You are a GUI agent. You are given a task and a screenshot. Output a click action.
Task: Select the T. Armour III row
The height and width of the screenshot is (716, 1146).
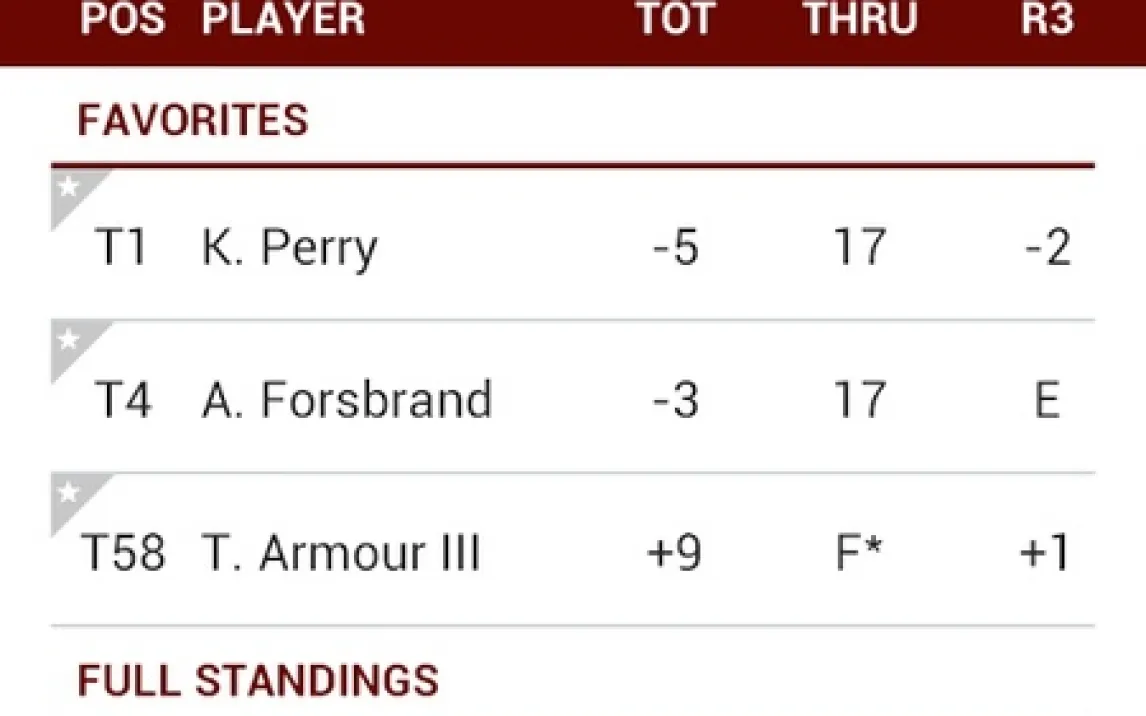(x=572, y=552)
